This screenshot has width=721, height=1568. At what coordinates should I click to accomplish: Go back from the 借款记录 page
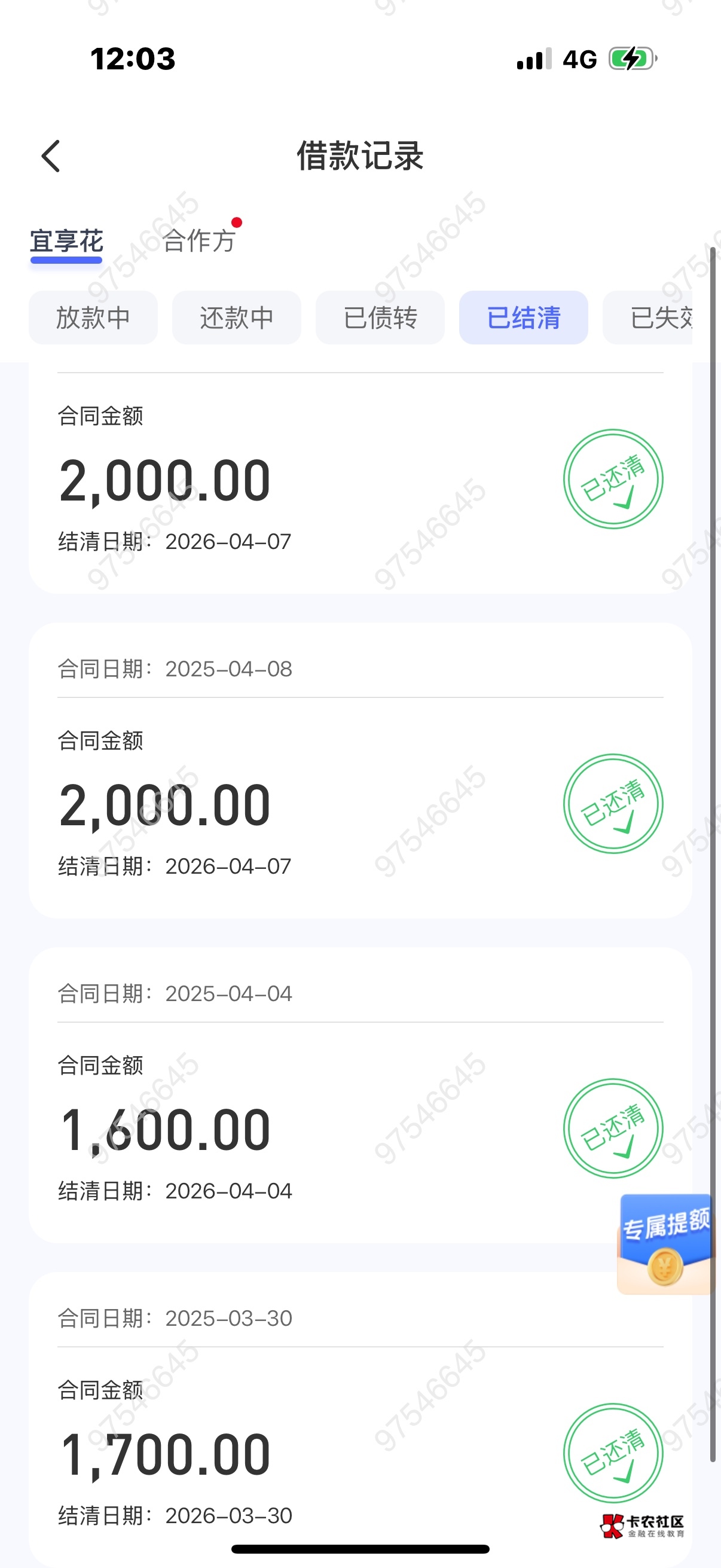(51, 157)
